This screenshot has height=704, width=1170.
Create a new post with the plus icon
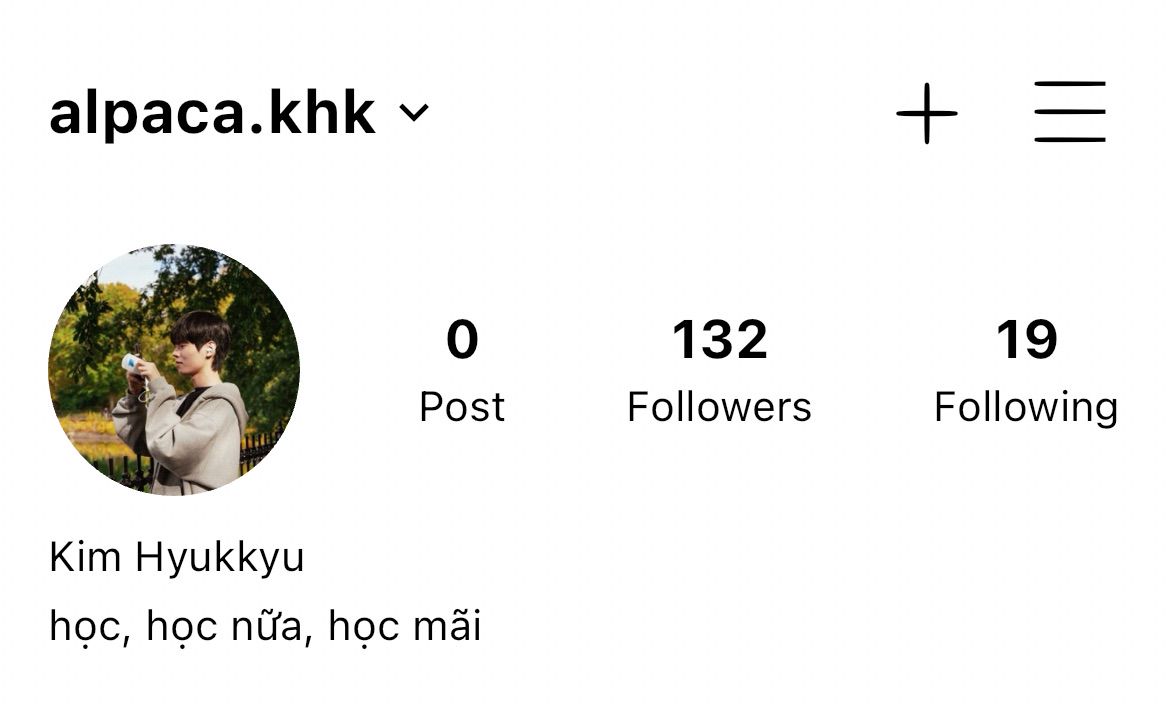pos(926,113)
